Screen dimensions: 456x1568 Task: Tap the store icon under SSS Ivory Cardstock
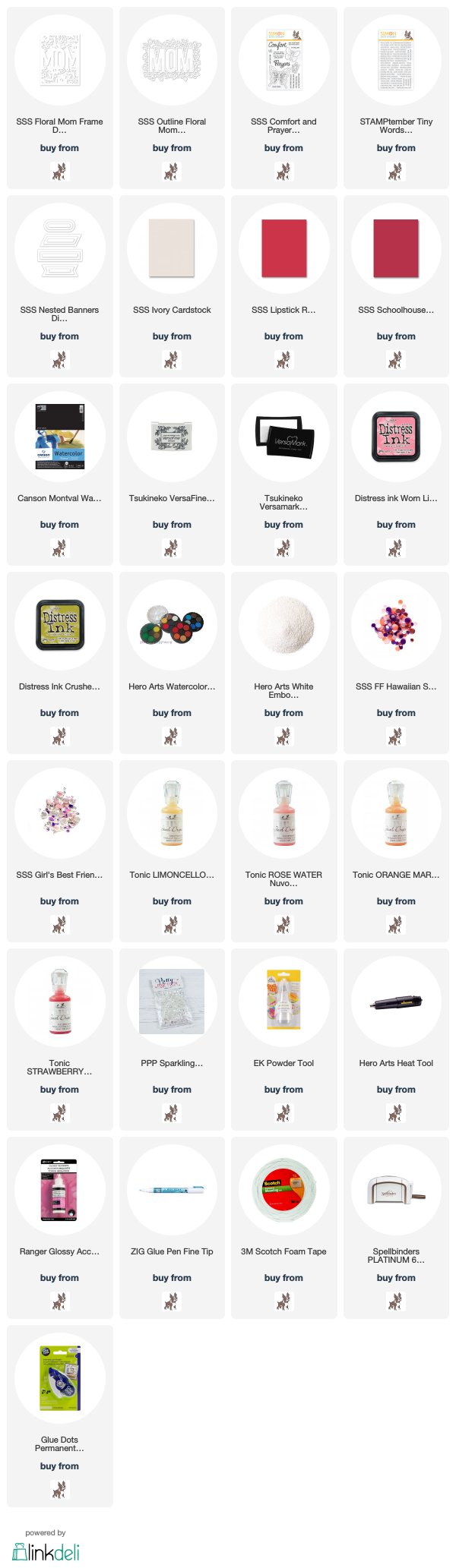pos(172,361)
